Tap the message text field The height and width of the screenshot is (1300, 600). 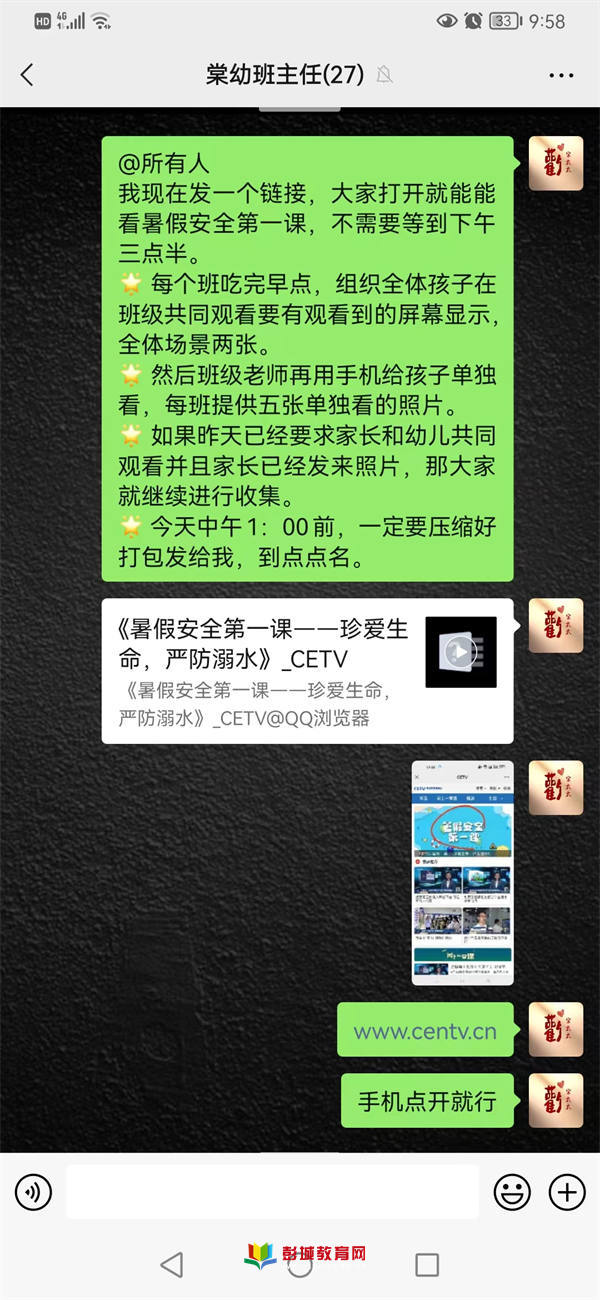click(x=272, y=1192)
